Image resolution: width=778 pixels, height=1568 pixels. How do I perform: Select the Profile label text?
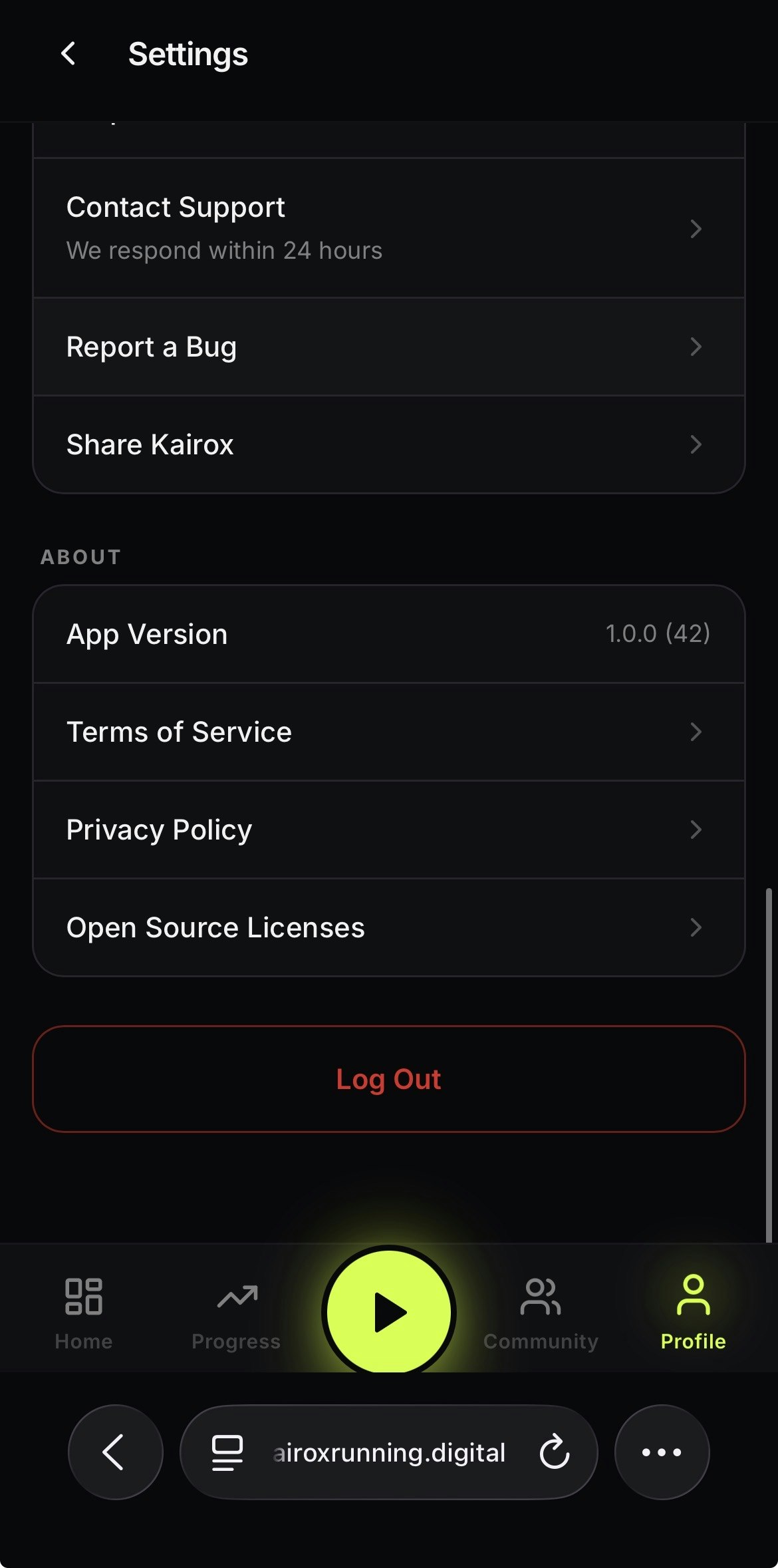[x=692, y=1342]
